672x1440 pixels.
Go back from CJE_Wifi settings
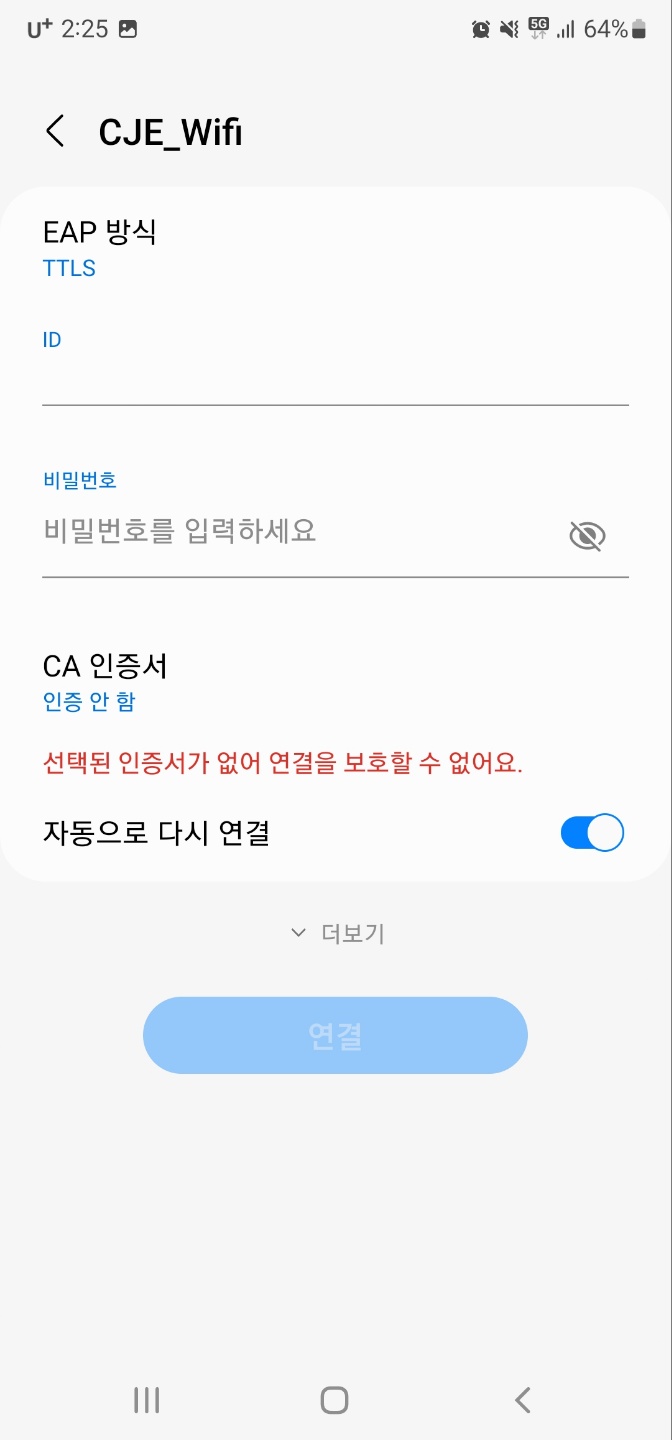56,132
